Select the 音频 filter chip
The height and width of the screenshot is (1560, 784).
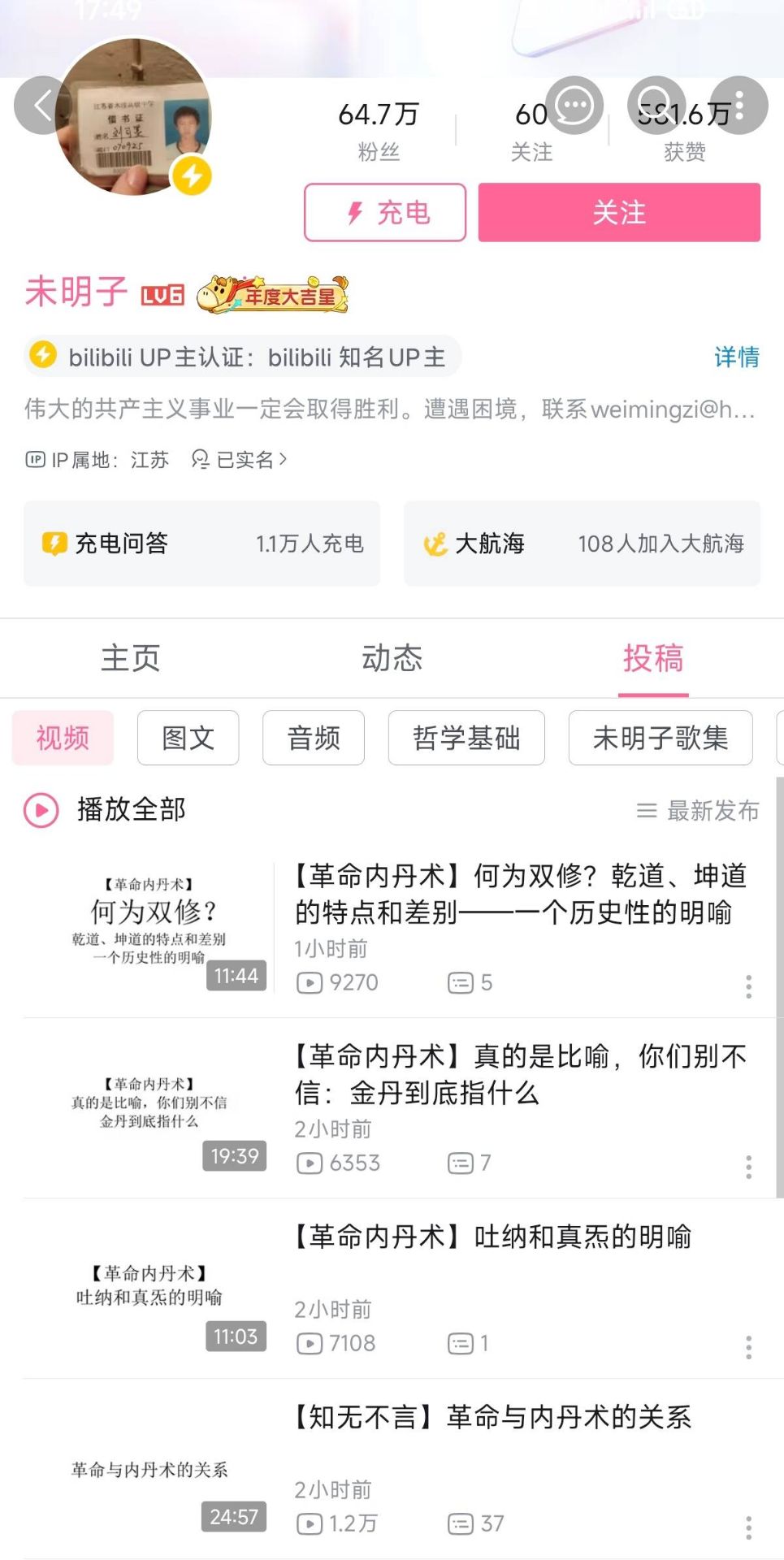click(x=314, y=738)
